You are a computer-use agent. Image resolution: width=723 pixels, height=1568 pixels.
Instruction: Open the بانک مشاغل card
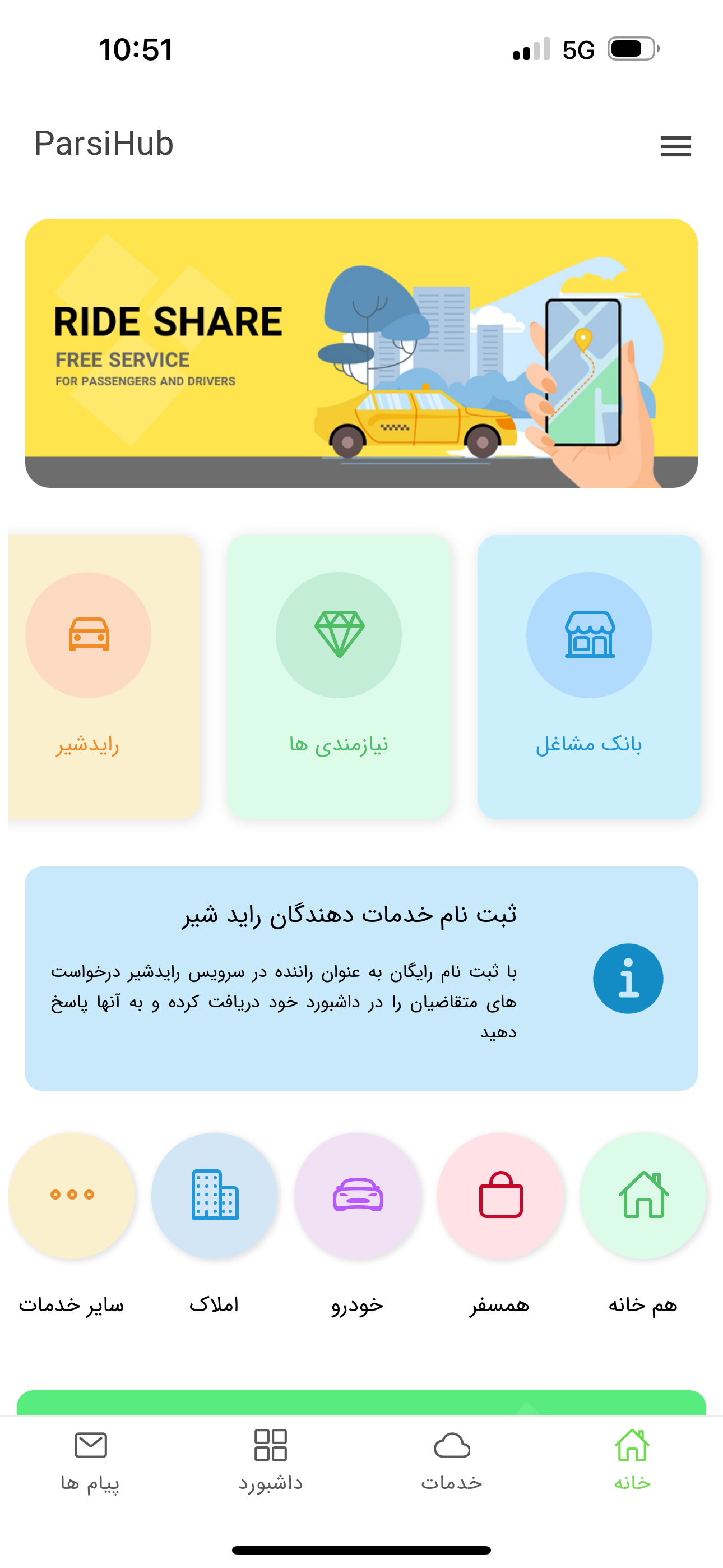pos(589,676)
